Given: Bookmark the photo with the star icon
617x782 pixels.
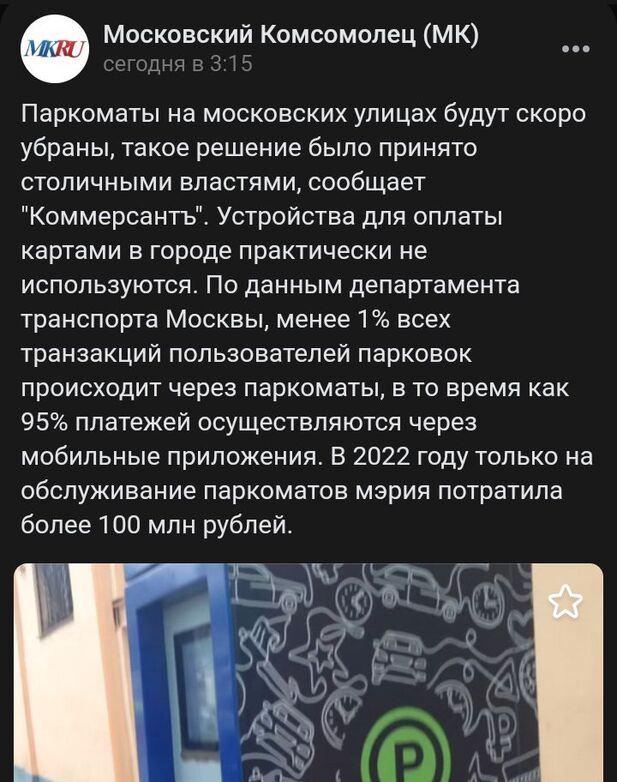Looking at the screenshot, I should (565, 602).
